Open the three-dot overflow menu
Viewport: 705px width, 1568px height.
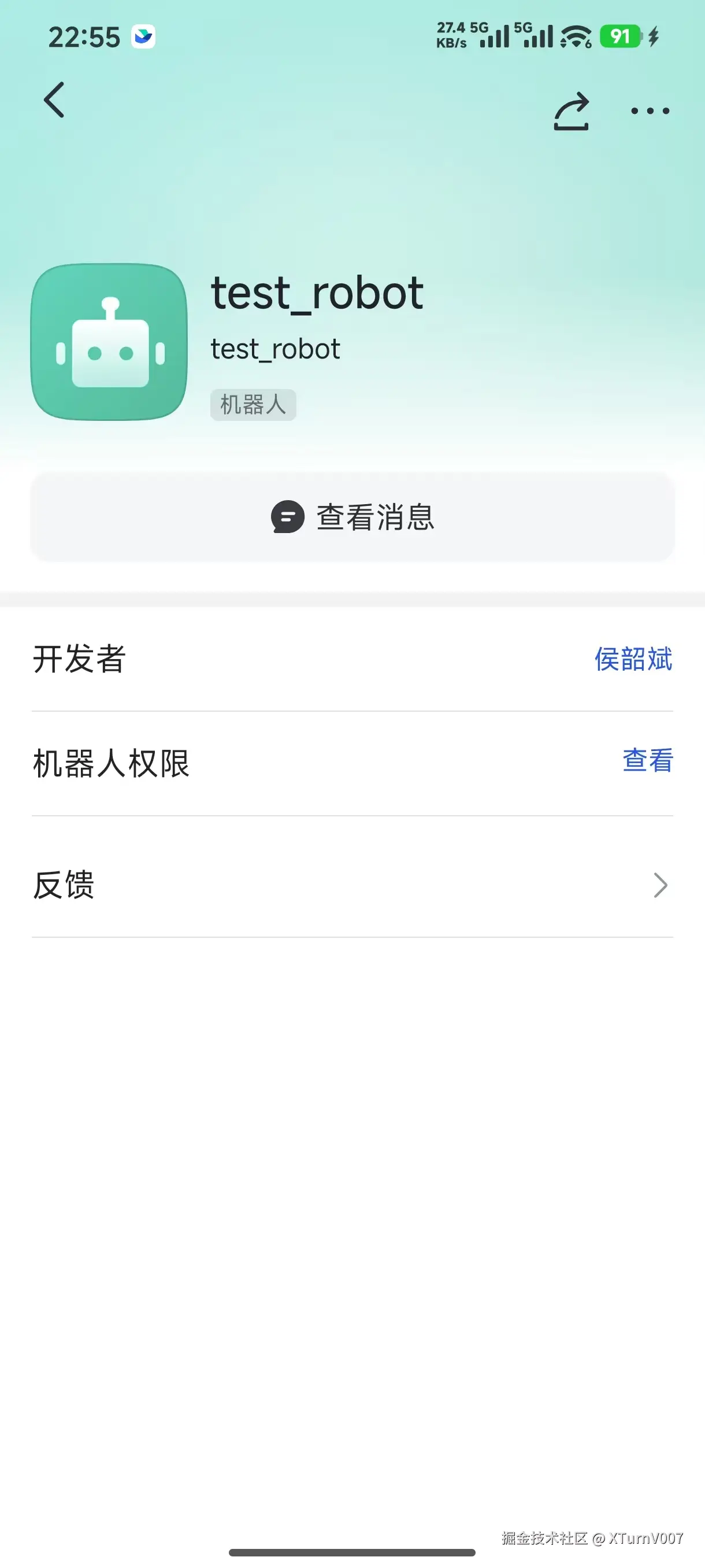click(650, 111)
